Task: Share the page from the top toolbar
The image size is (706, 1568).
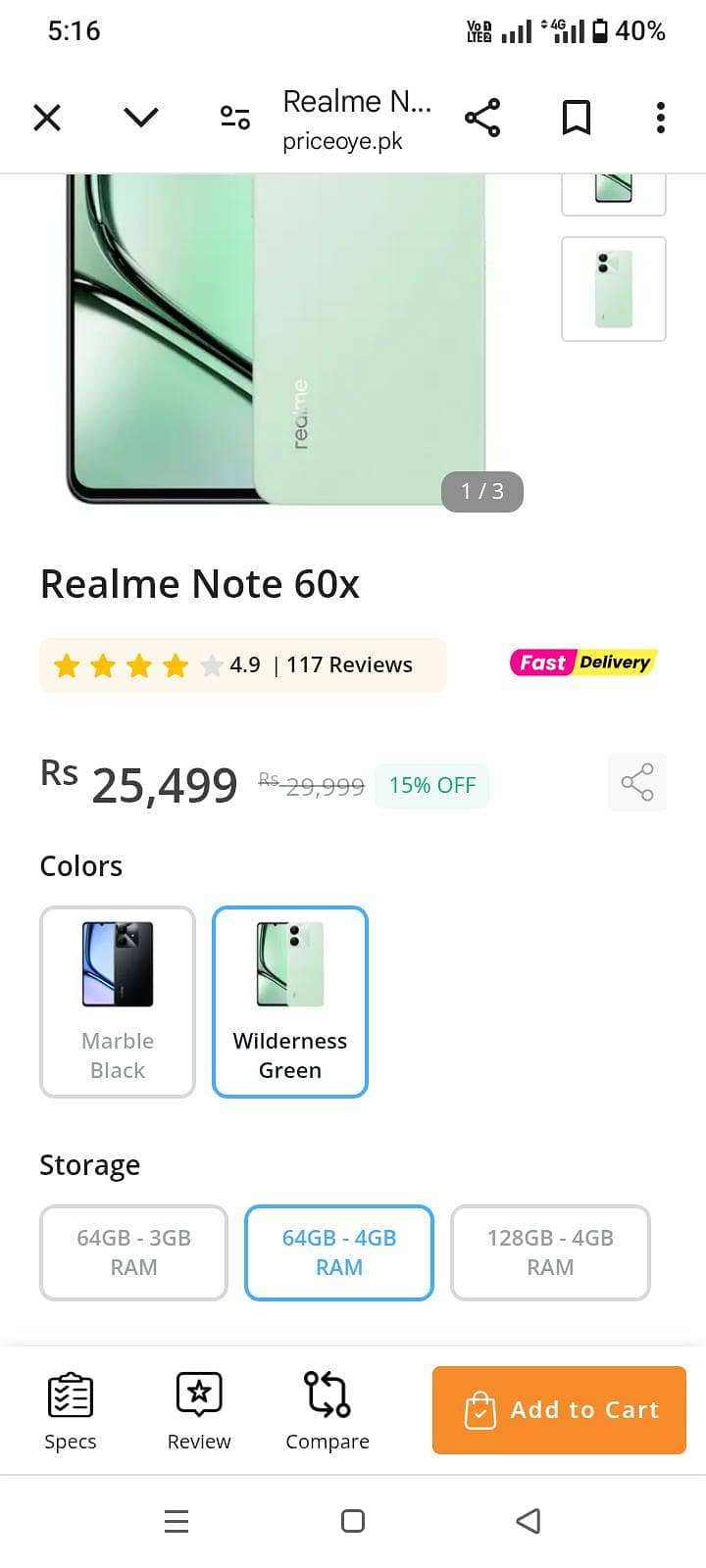Action: pyautogui.click(x=482, y=118)
